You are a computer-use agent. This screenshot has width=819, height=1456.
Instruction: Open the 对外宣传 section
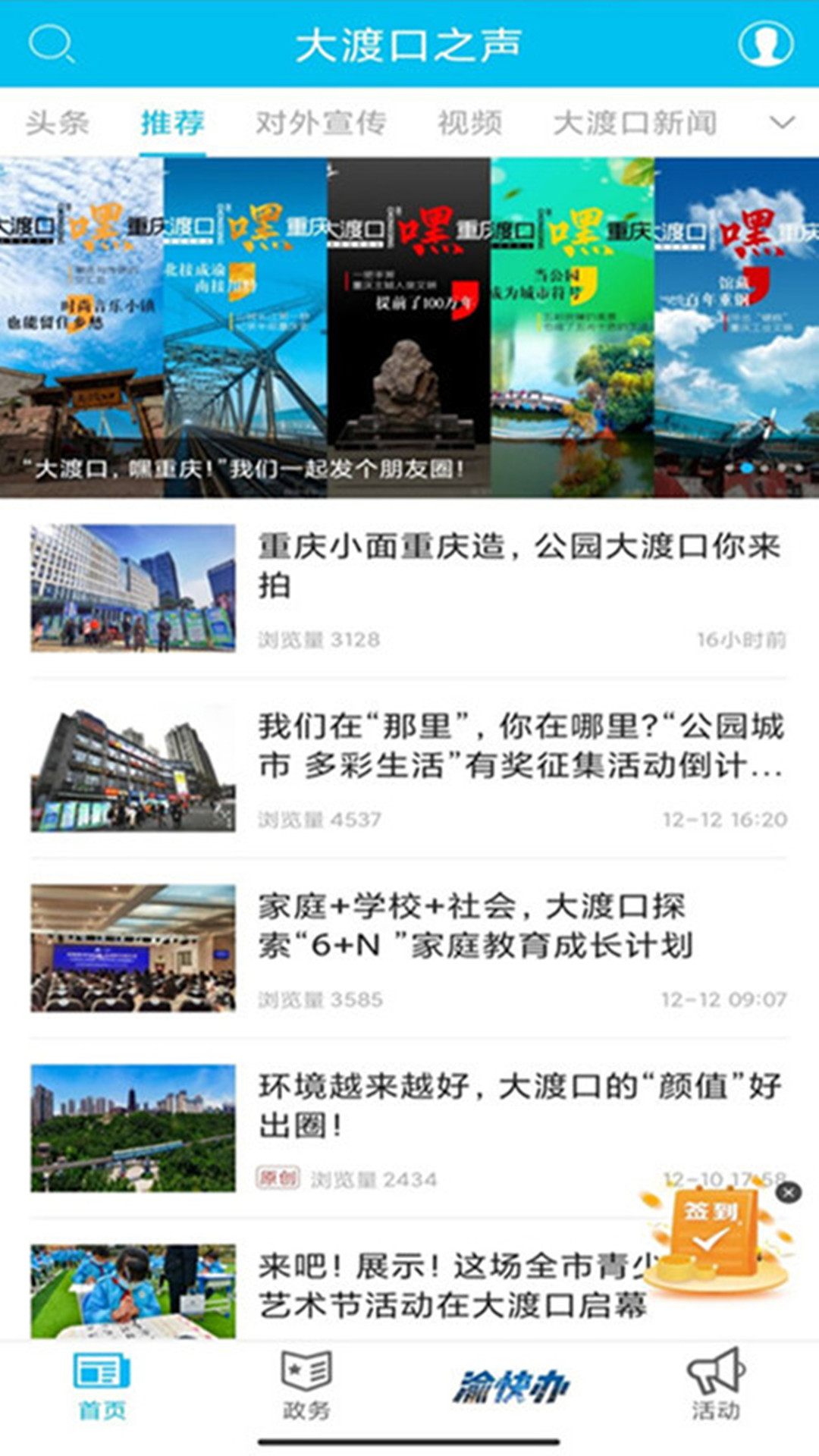[321, 121]
